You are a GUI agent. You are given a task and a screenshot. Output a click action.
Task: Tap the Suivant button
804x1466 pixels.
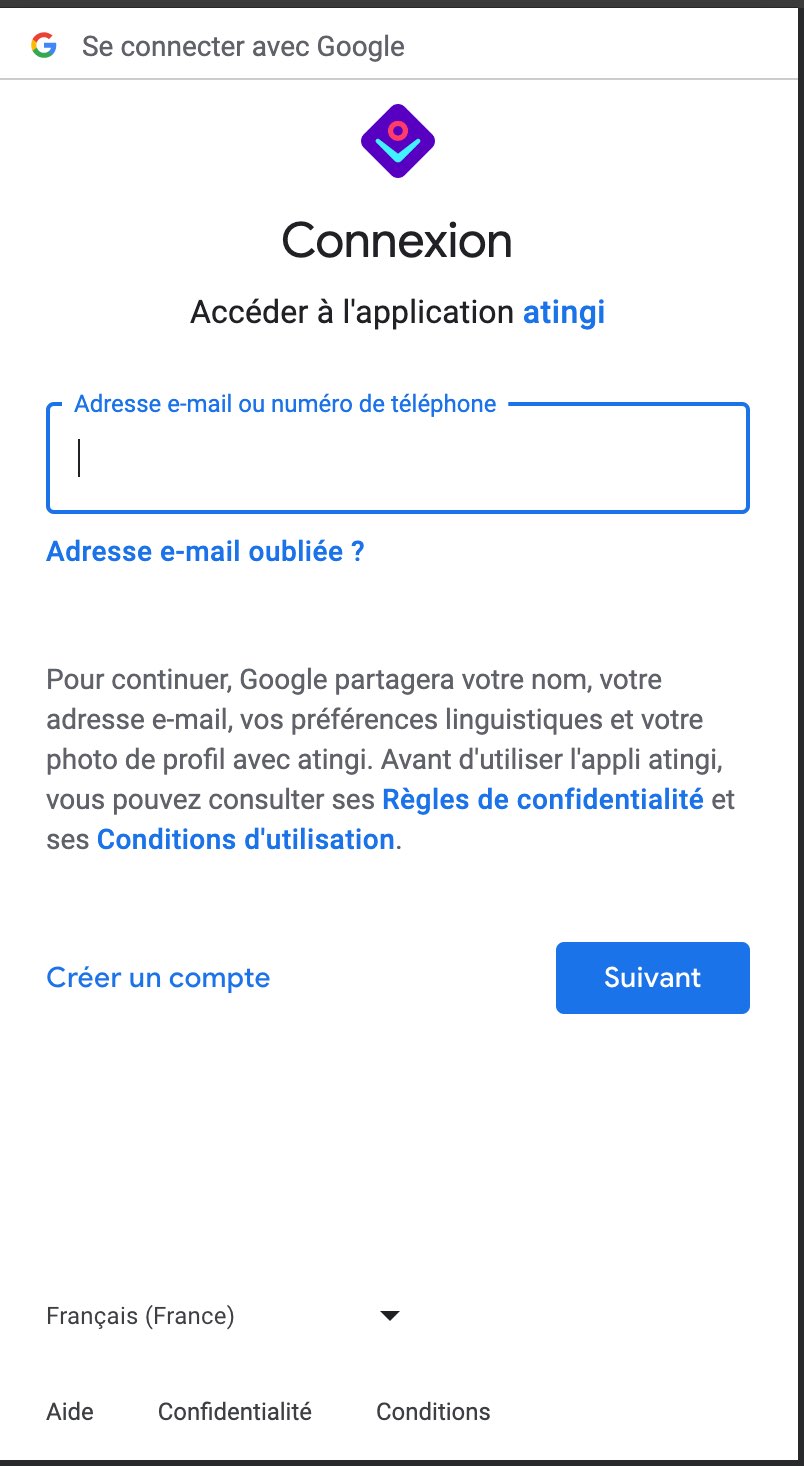pos(652,977)
